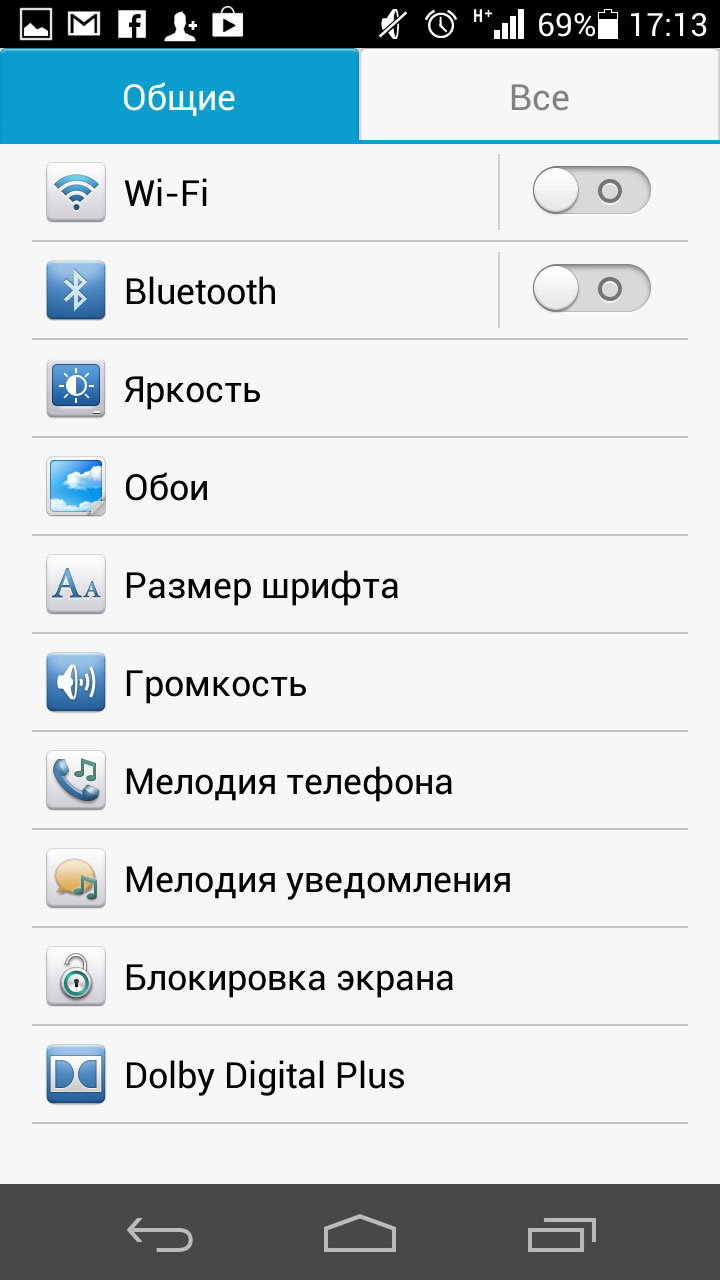Open Обои wallpaper settings
Image resolution: width=720 pixels, height=1280 pixels.
tap(360, 487)
